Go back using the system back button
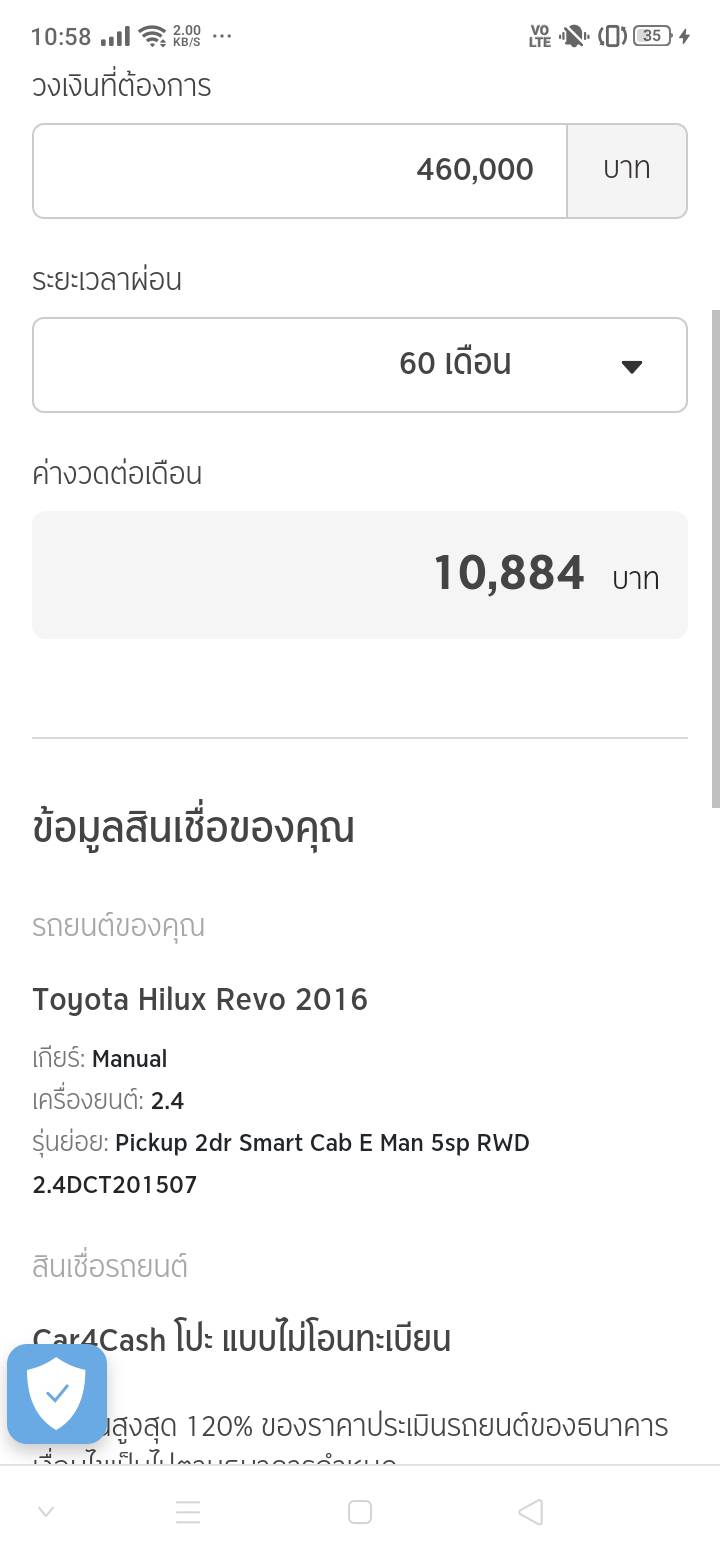 531,1512
